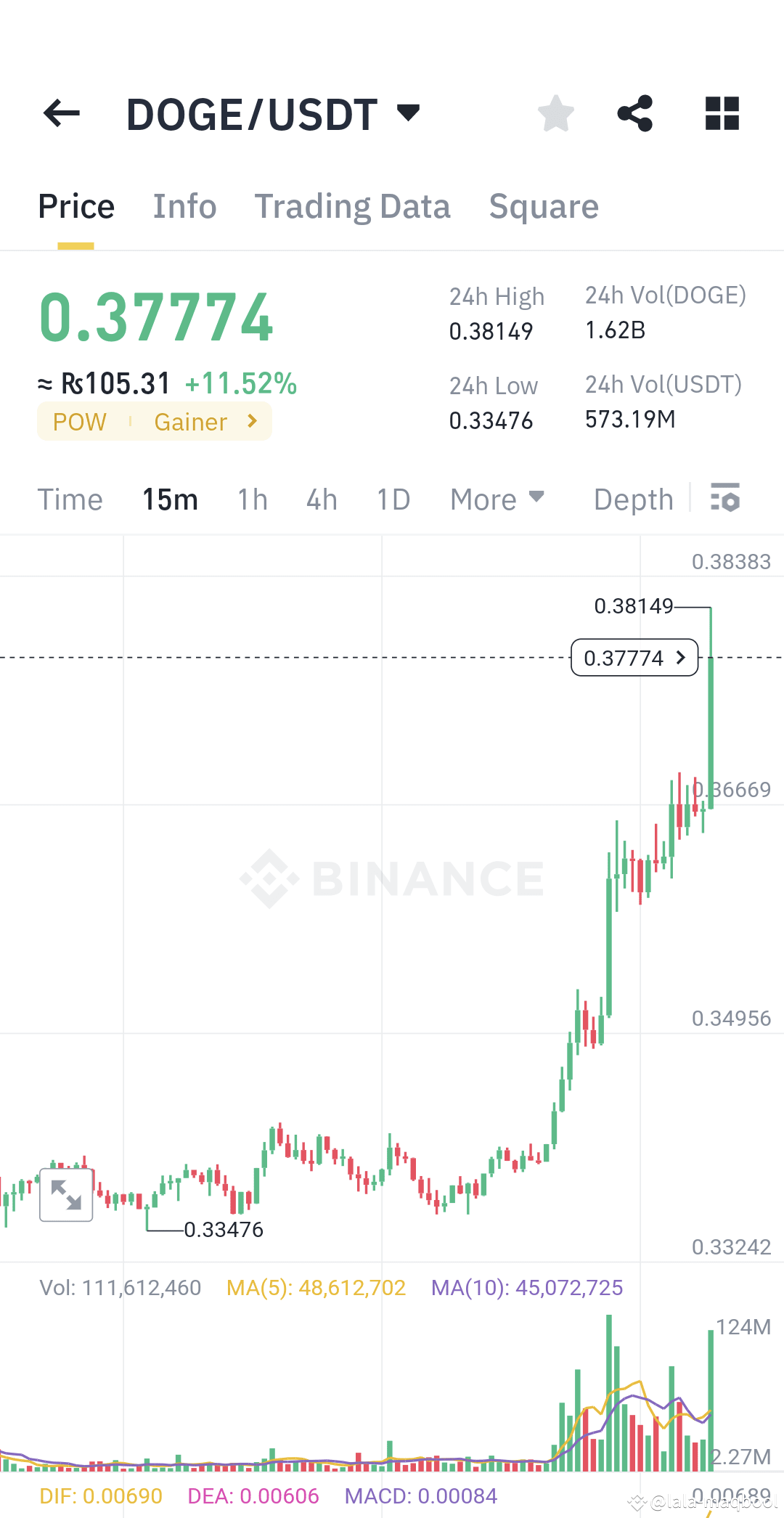Viewport: 784px width, 1518px height.
Task: Switch to the Trading Data tab
Action: pos(353,206)
